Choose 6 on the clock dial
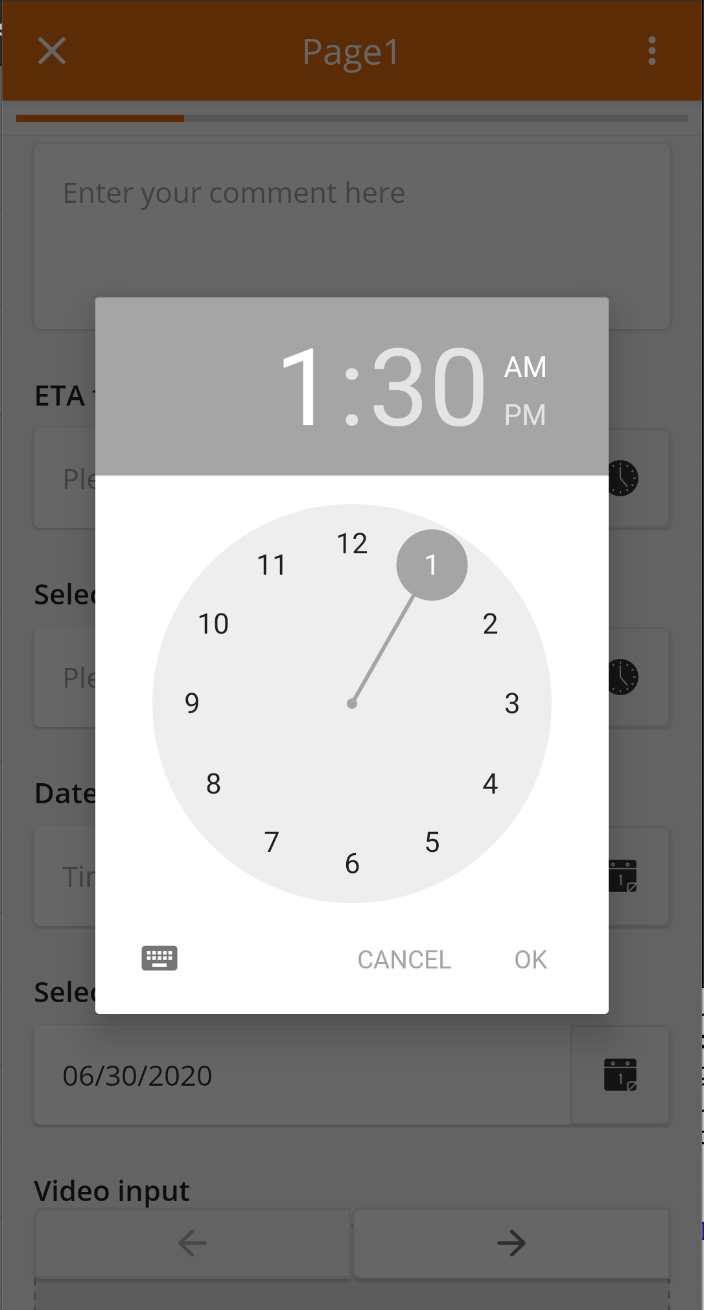 (x=352, y=863)
